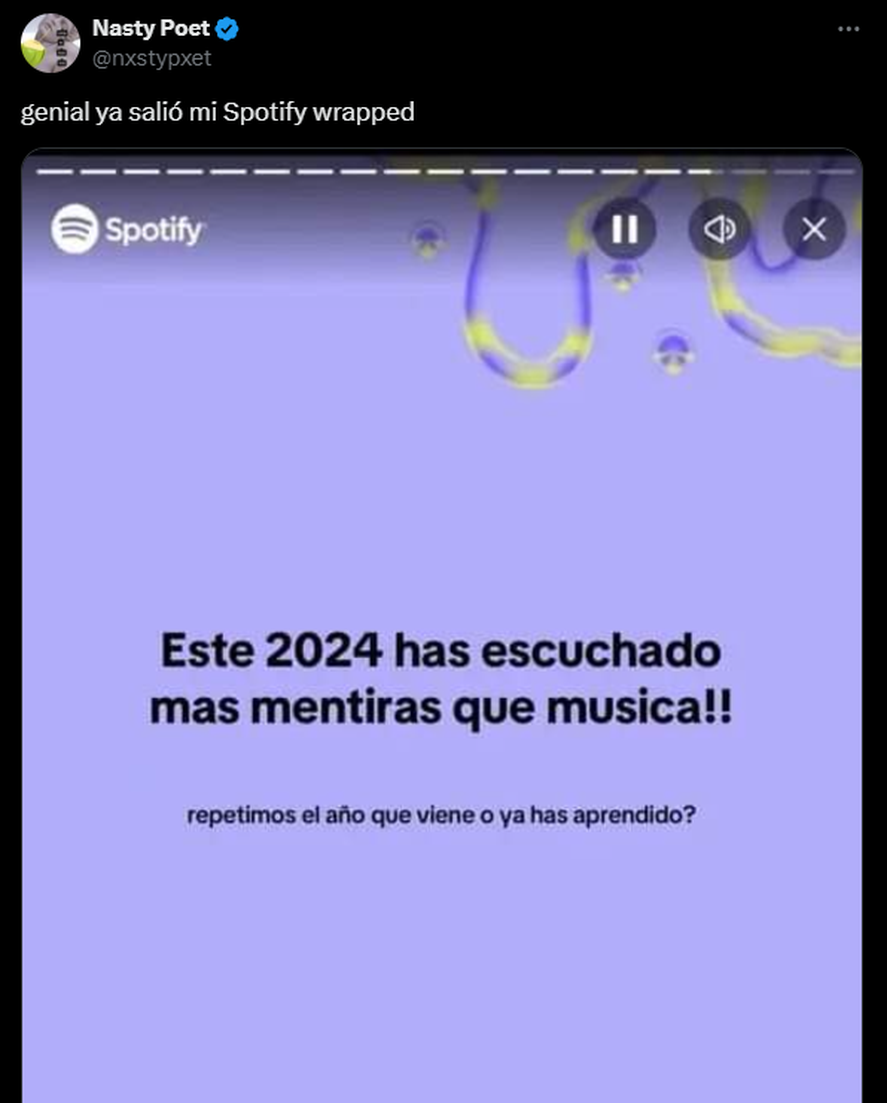The width and height of the screenshot is (887, 1103).
Task: Open the tweet's overflow menu
Action: click(x=848, y=29)
